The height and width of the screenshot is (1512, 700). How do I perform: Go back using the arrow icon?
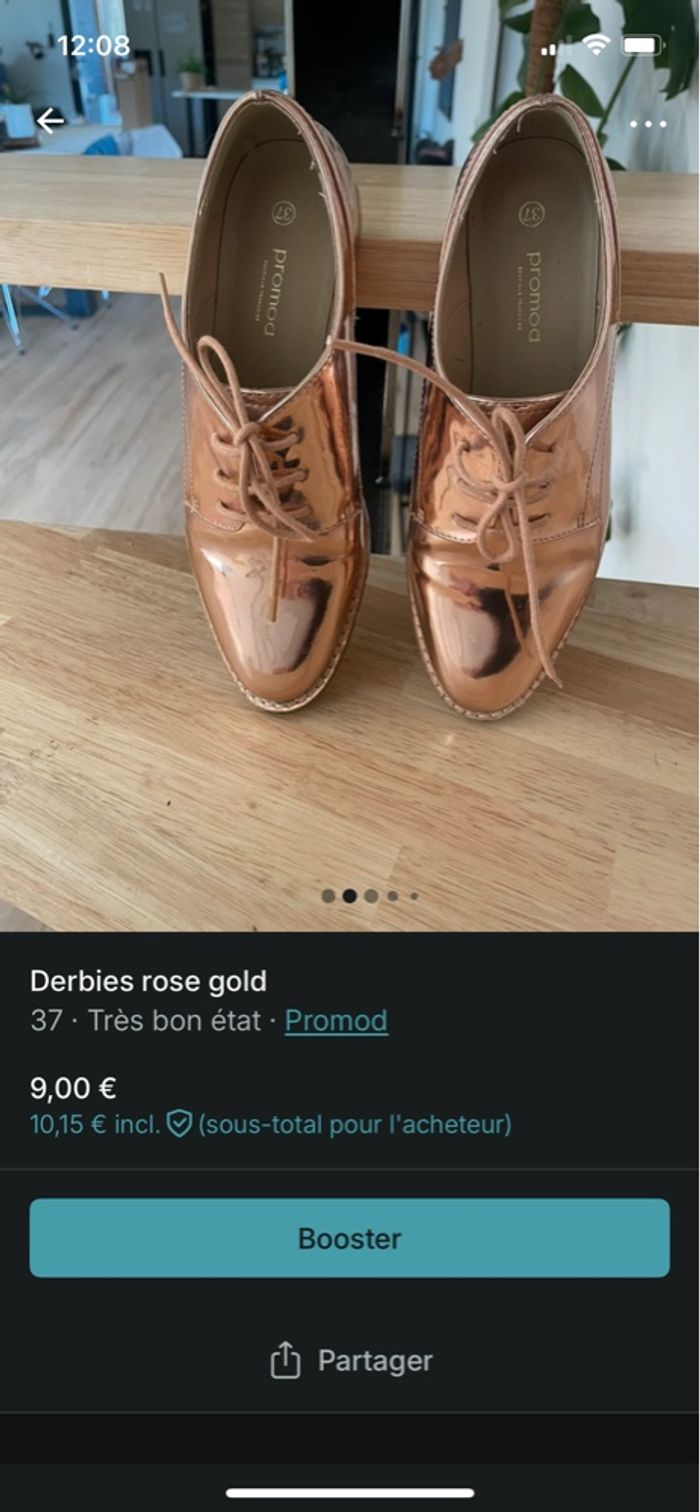[49, 121]
